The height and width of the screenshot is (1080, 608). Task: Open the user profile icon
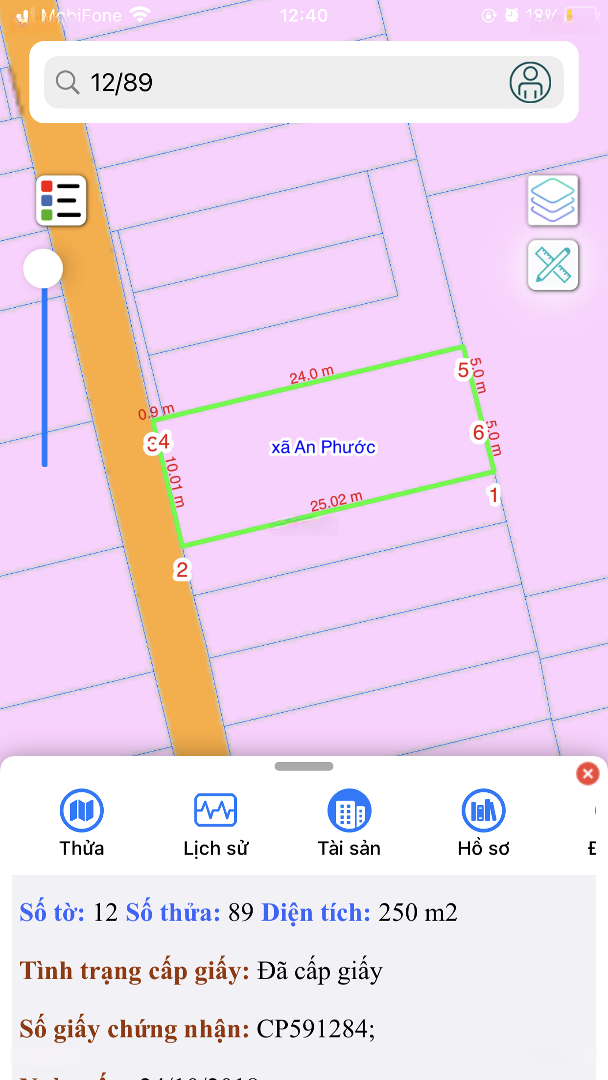pyautogui.click(x=530, y=82)
